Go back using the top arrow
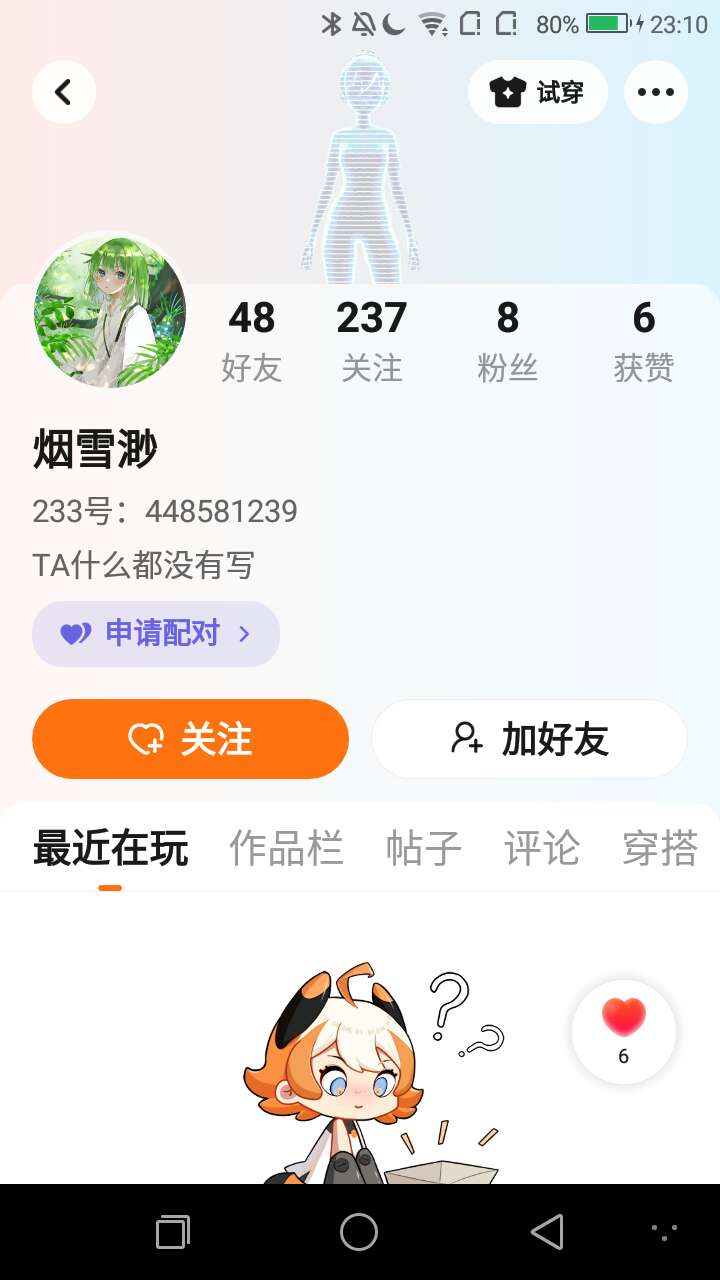 tap(63, 92)
